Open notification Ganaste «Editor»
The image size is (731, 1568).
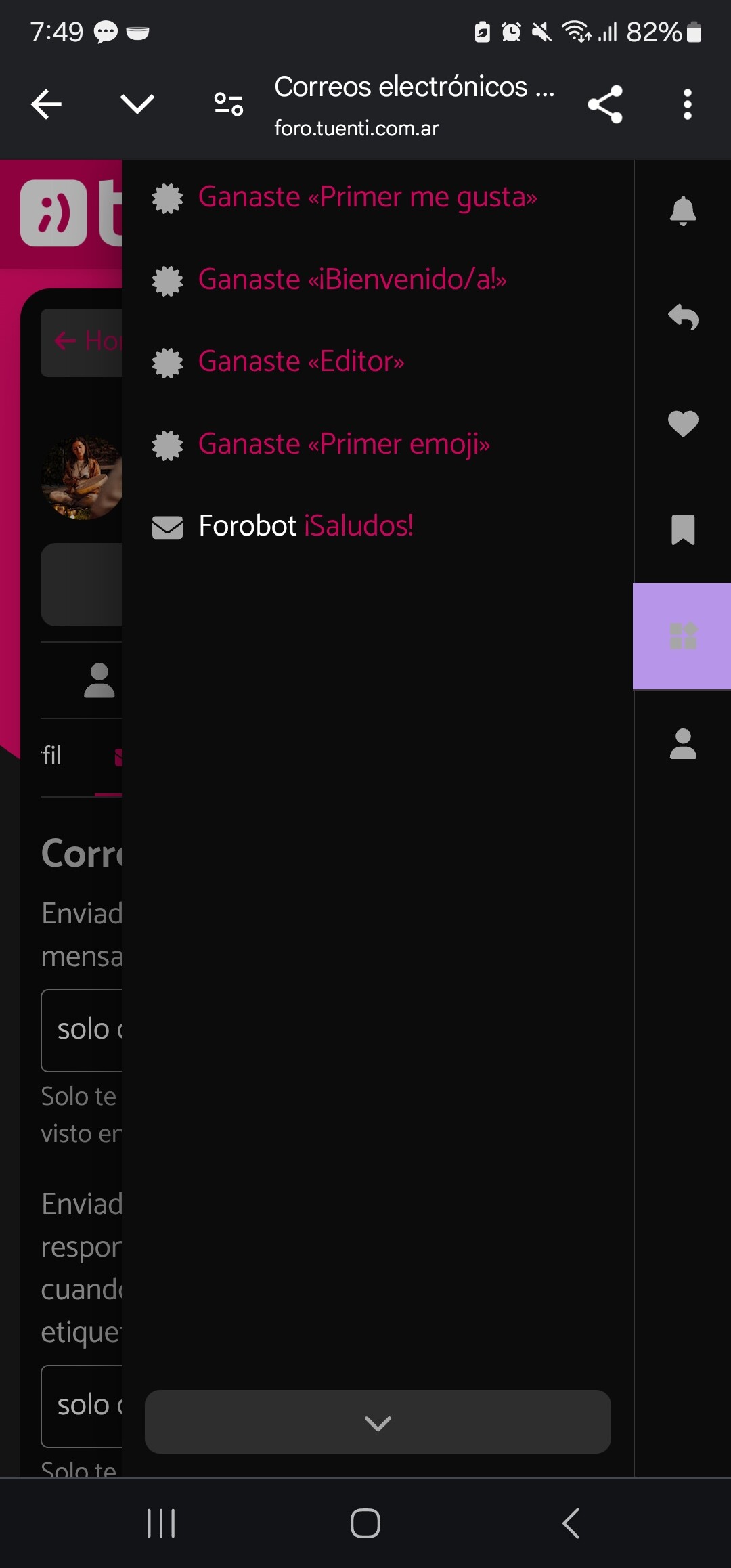pyautogui.click(x=301, y=362)
